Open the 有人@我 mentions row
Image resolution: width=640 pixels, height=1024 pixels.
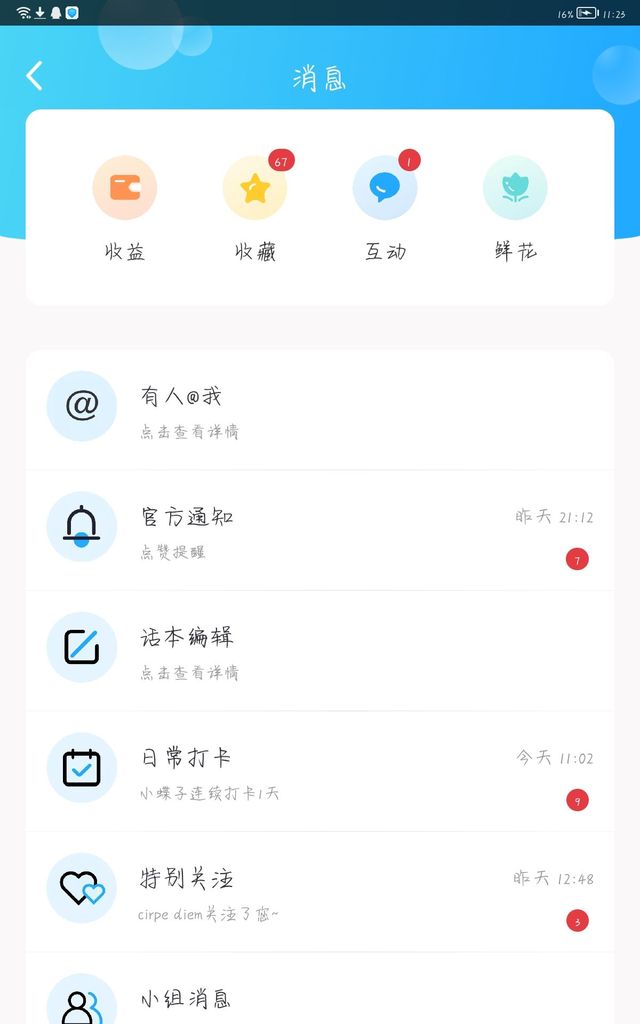click(320, 410)
